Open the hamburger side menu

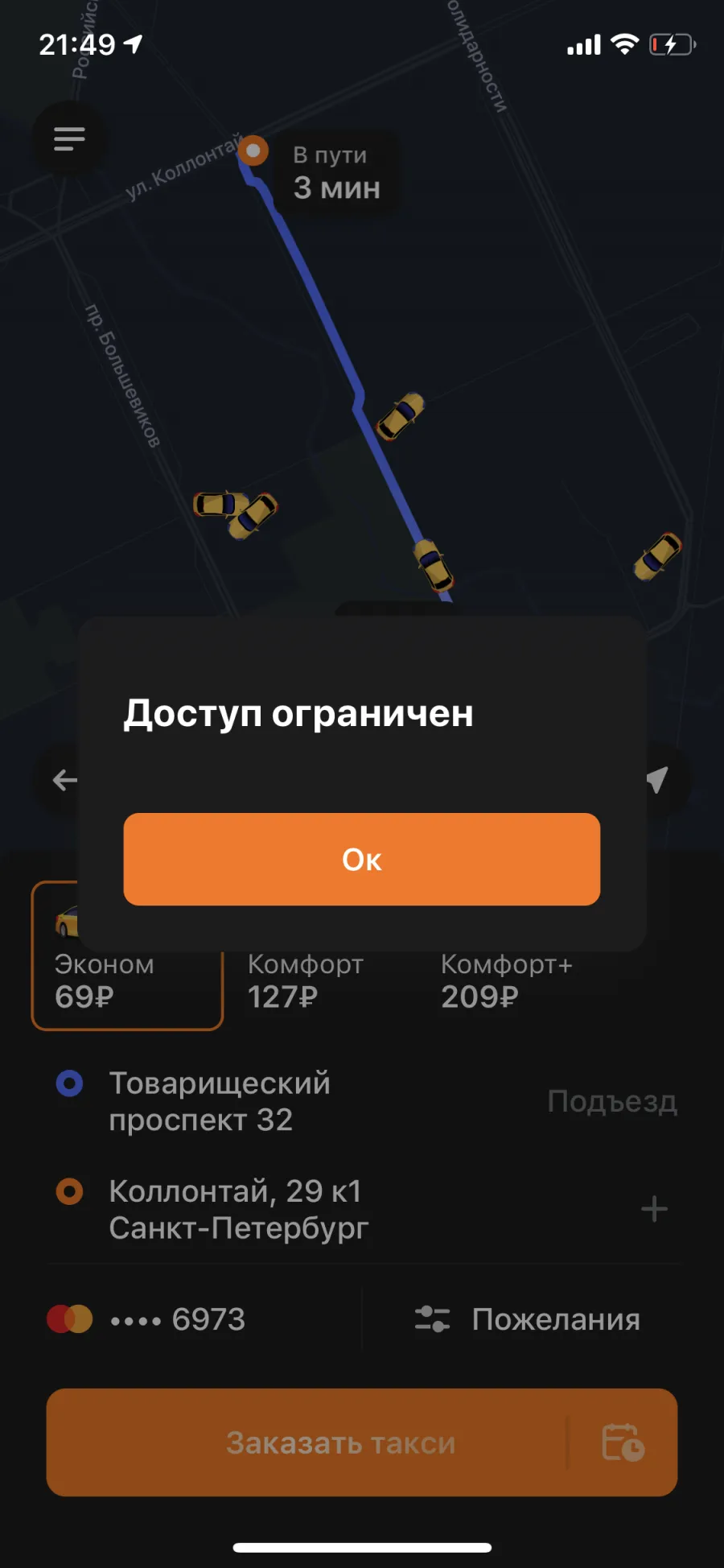pos(69,138)
